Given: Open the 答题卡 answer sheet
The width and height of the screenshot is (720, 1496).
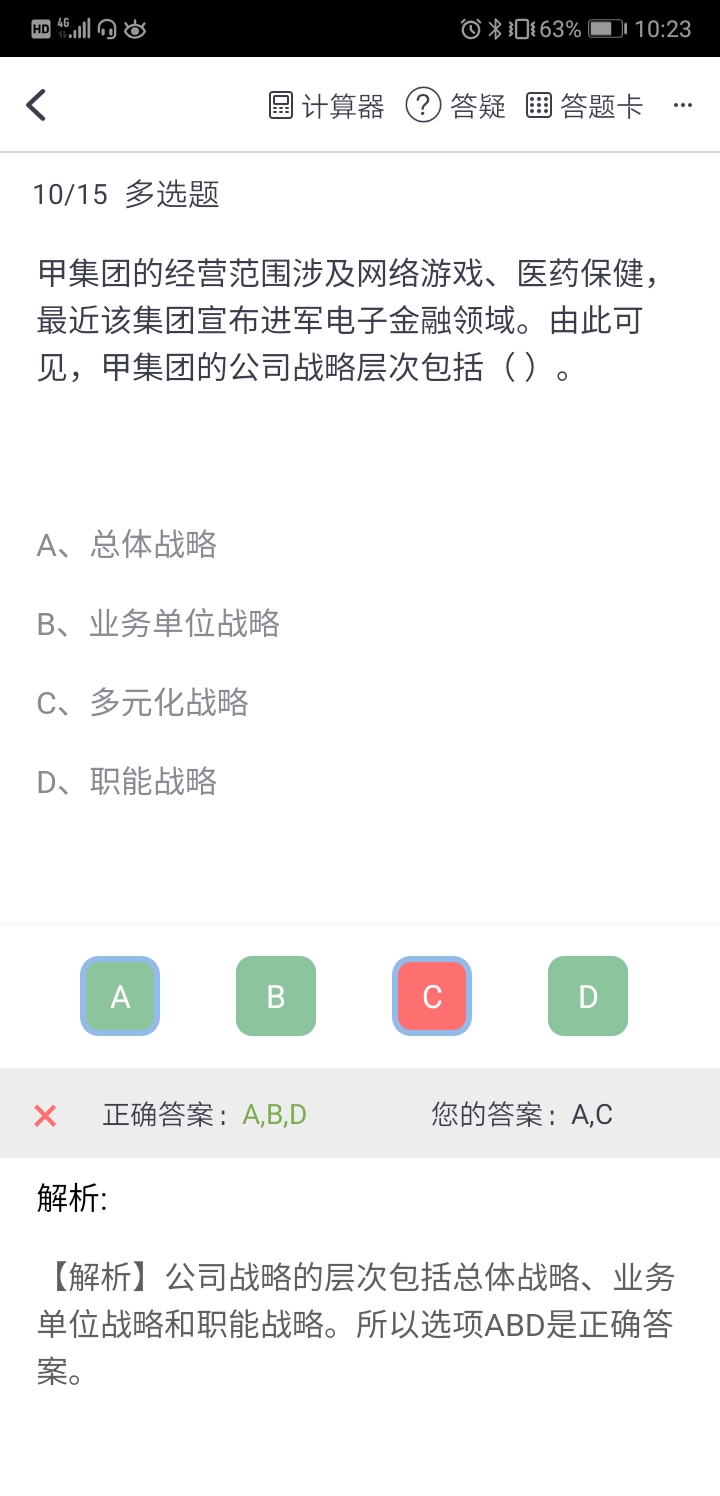Looking at the screenshot, I should pos(584,106).
